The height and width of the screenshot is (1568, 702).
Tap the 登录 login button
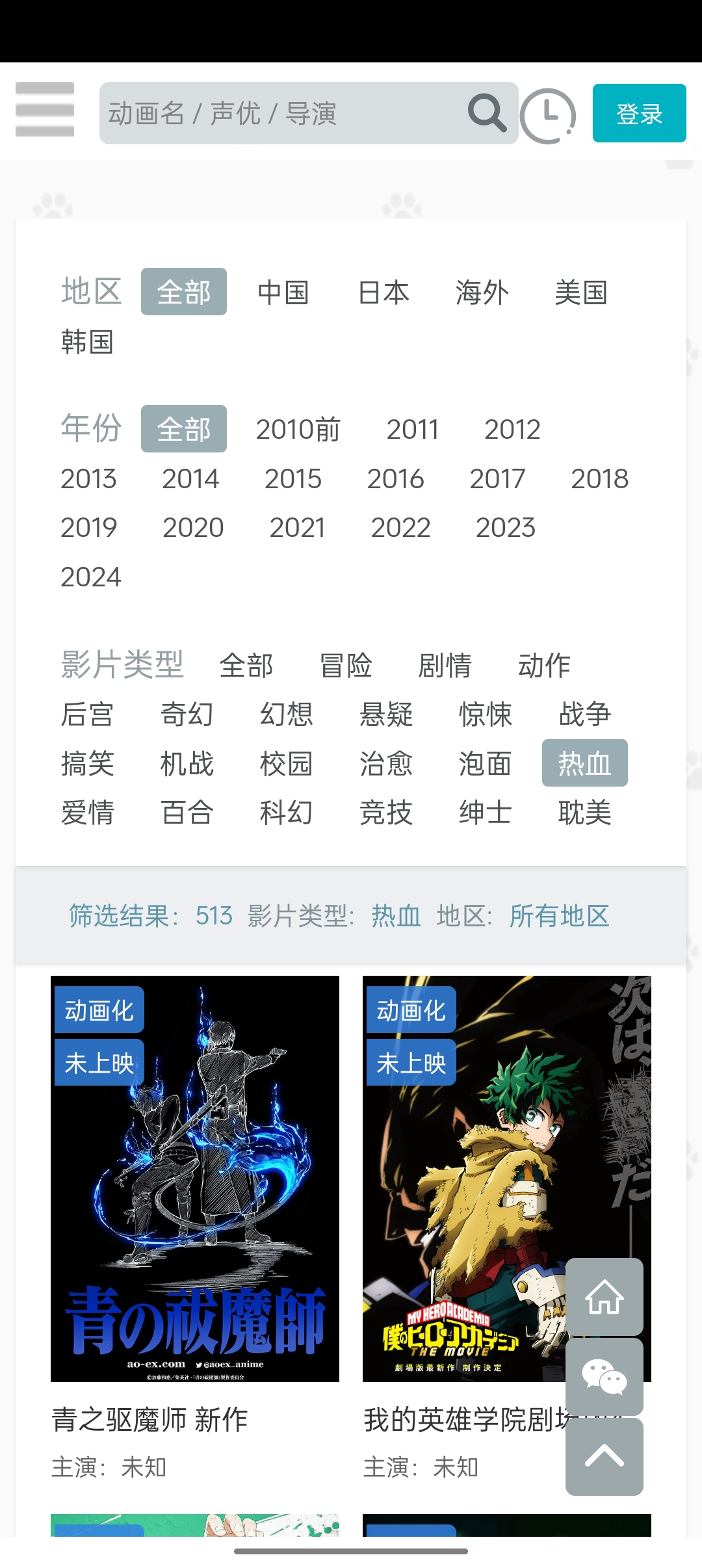tap(639, 113)
